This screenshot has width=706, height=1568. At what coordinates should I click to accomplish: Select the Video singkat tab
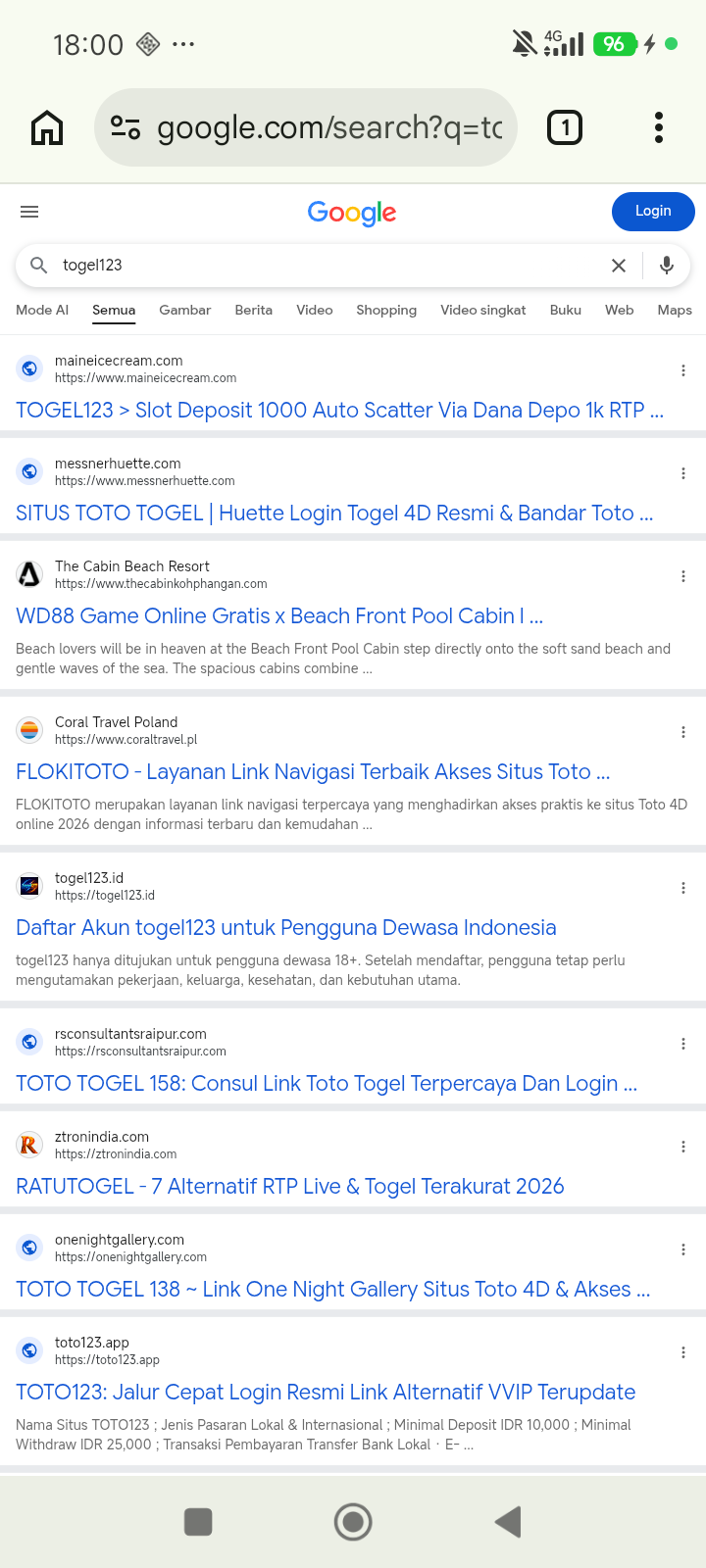click(x=483, y=310)
